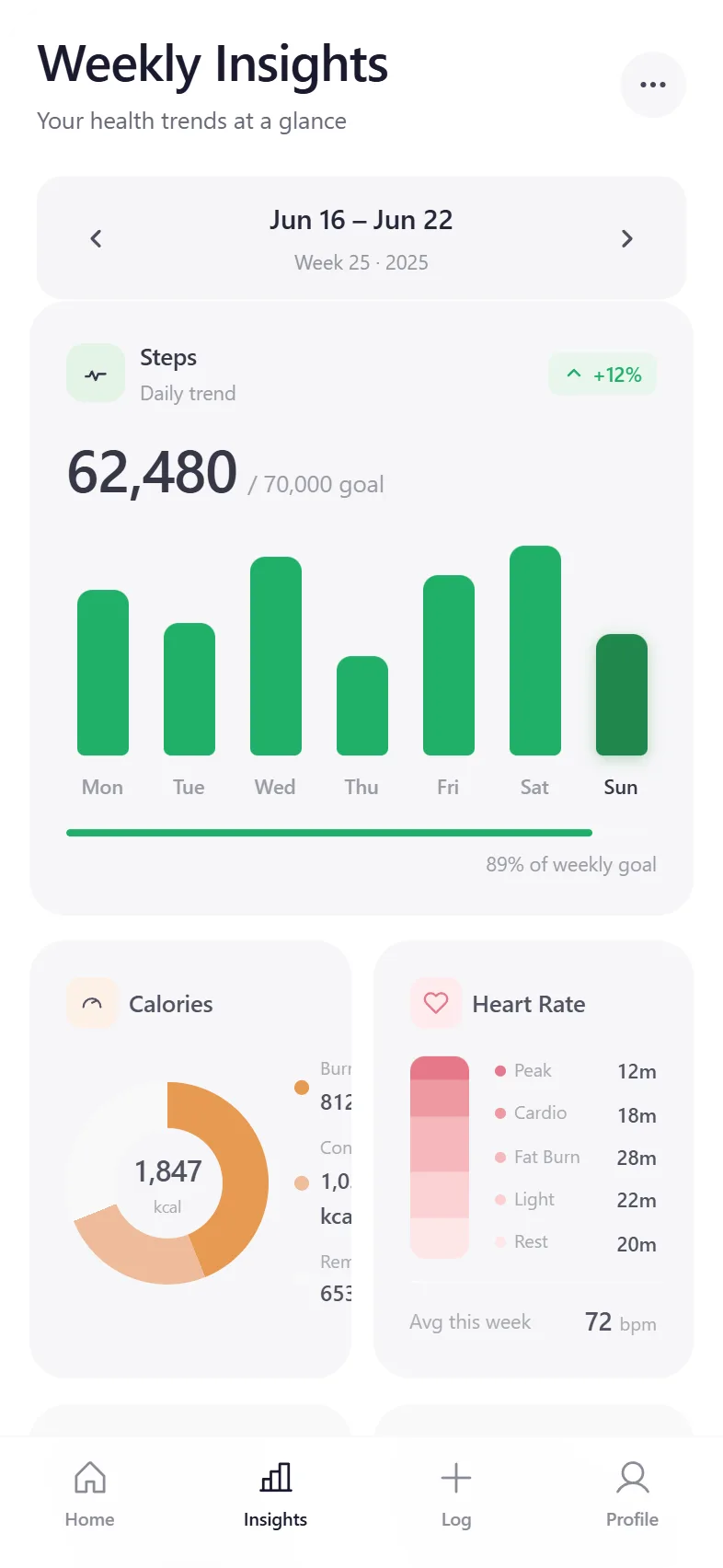Advance to the next week with right chevron
Screen dimensions: 723x1568
click(x=627, y=238)
